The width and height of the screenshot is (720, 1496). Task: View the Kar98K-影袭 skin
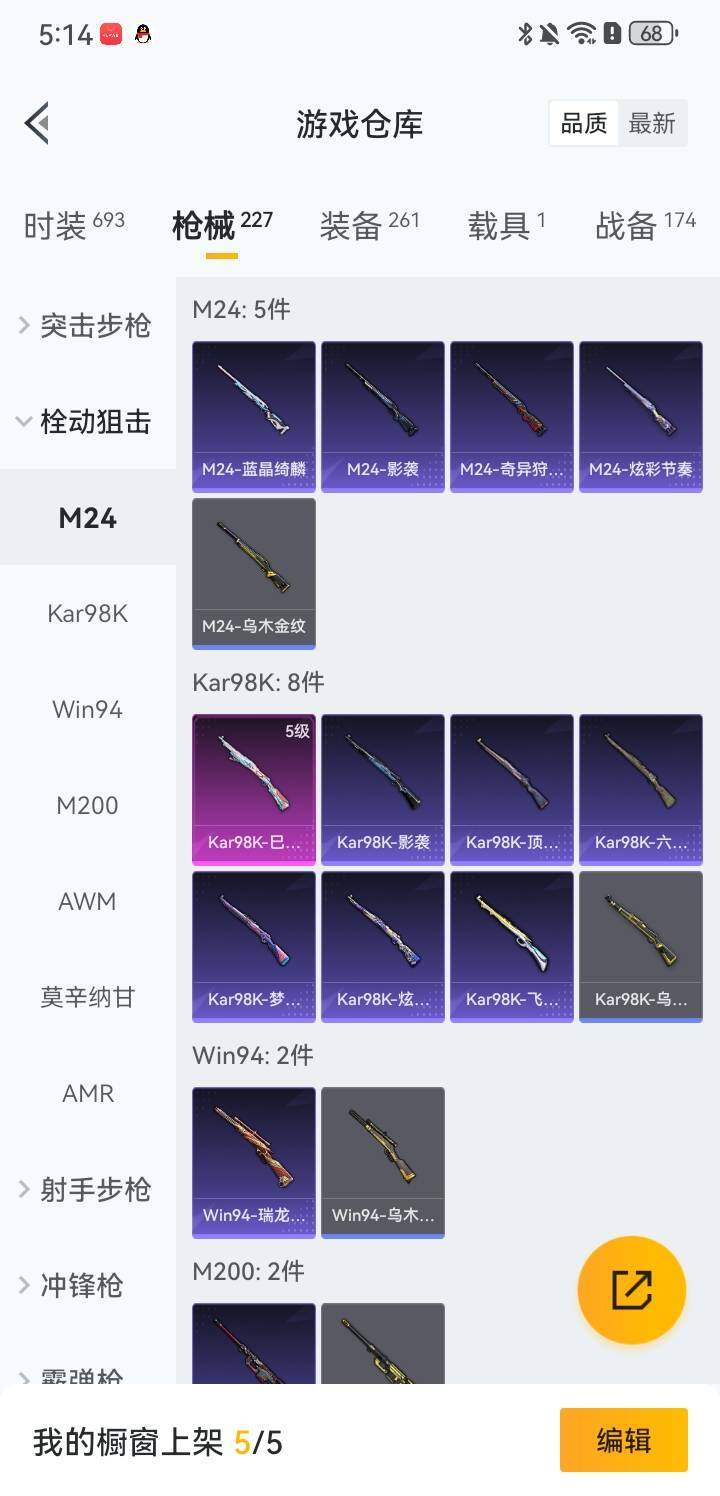tap(383, 789)
